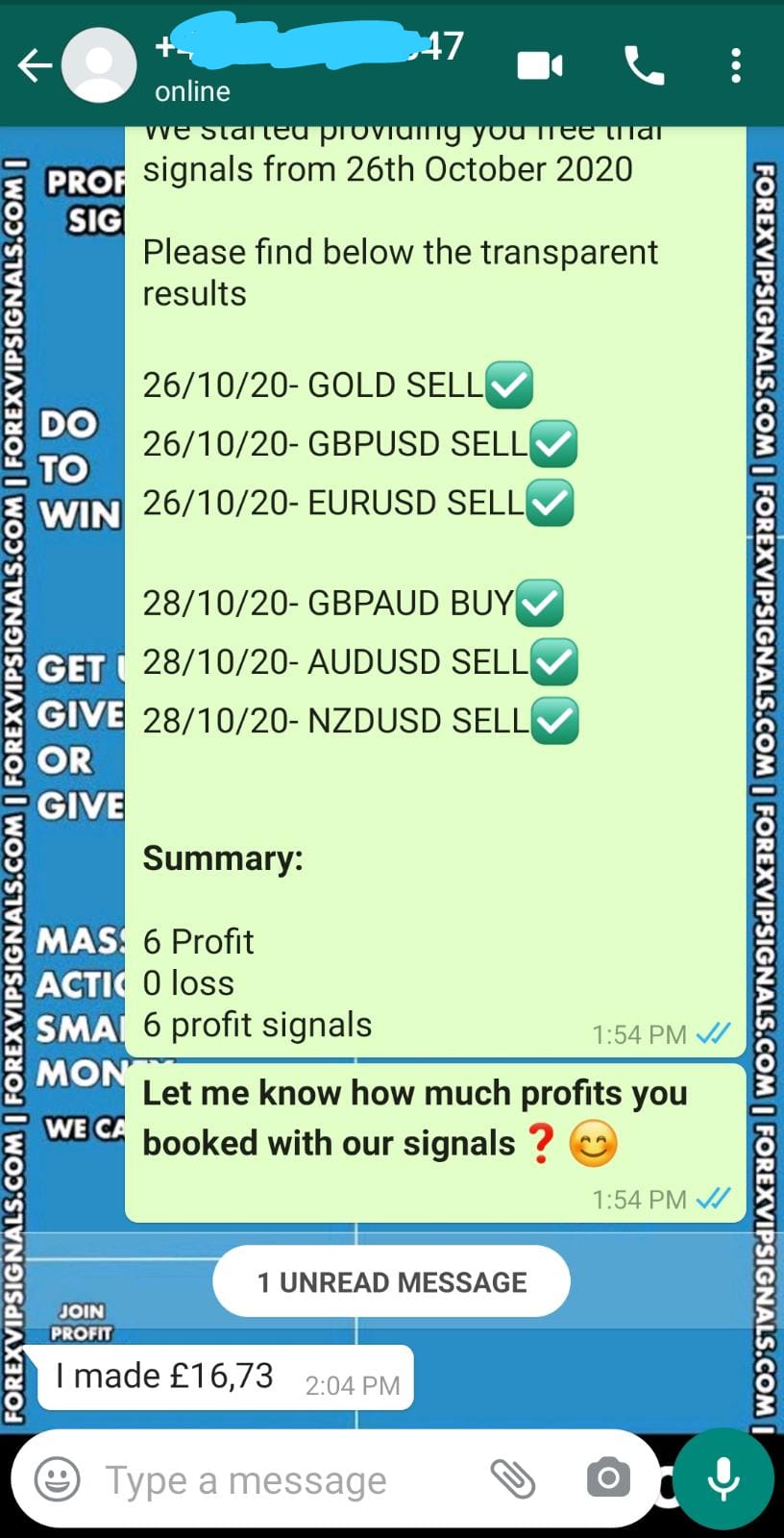Tap the voice message microphone button
The height and width of the screenshot is (1538, 784).
click(723, 1478)
